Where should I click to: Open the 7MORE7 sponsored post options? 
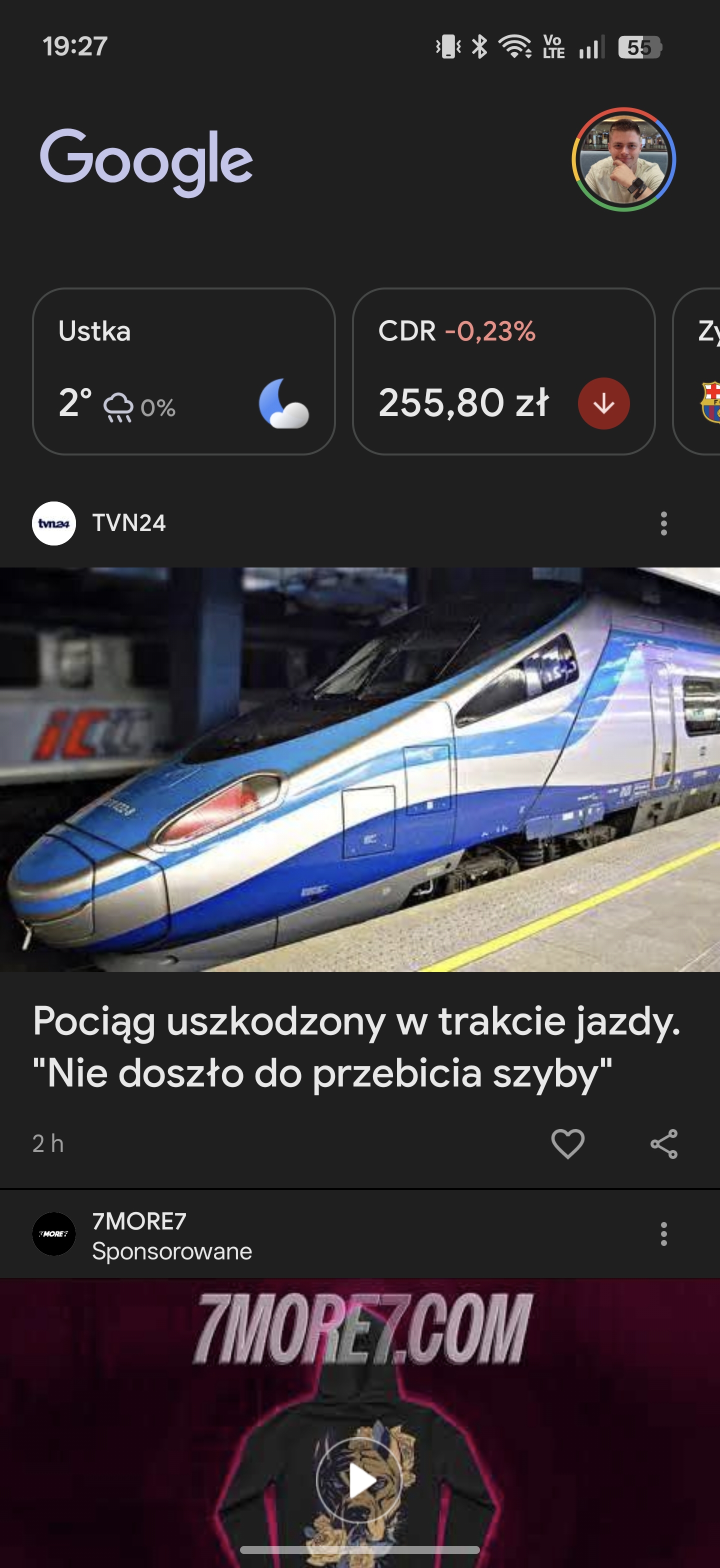point(663,1234)
